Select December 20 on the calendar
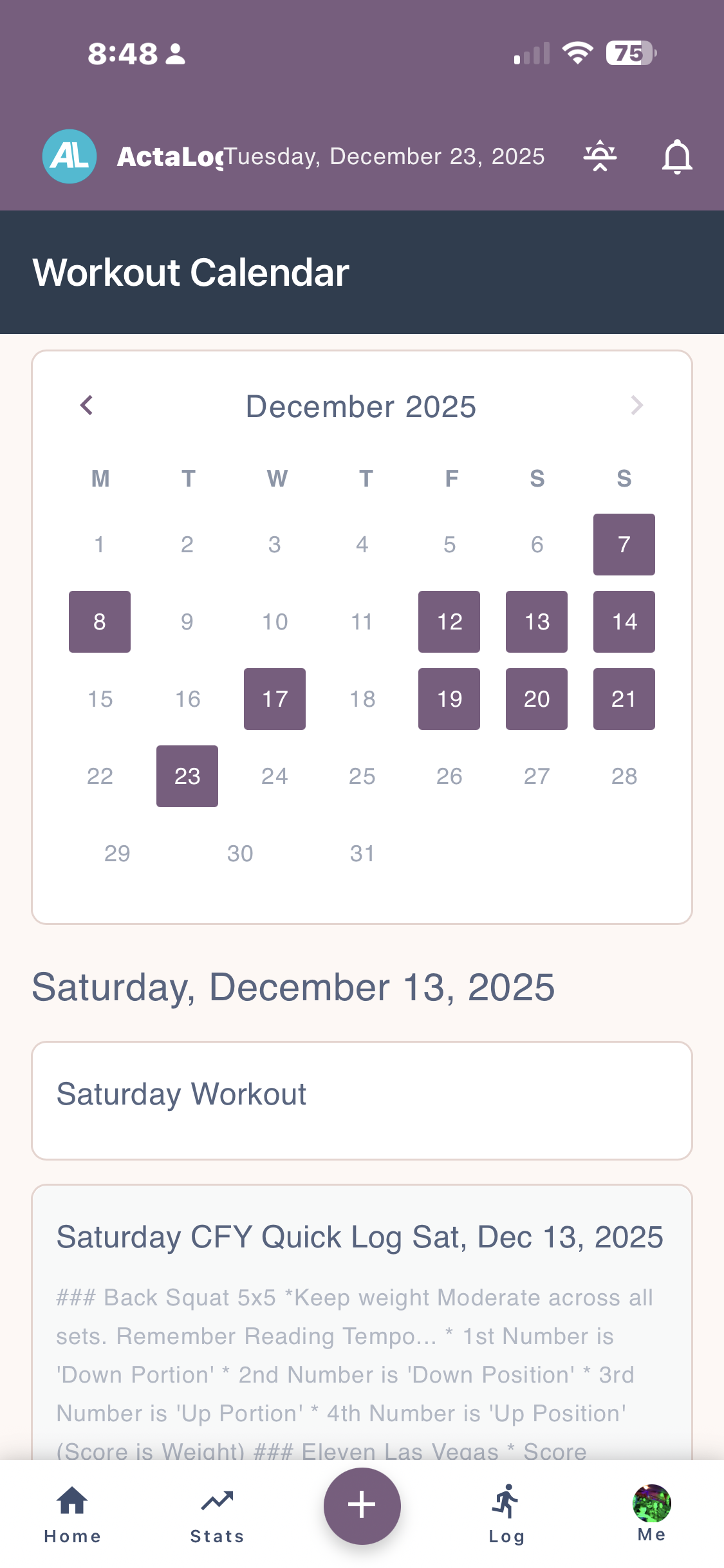Image resolution: width=724 pixels, height=1568 pixels. [x=537, y=699]
